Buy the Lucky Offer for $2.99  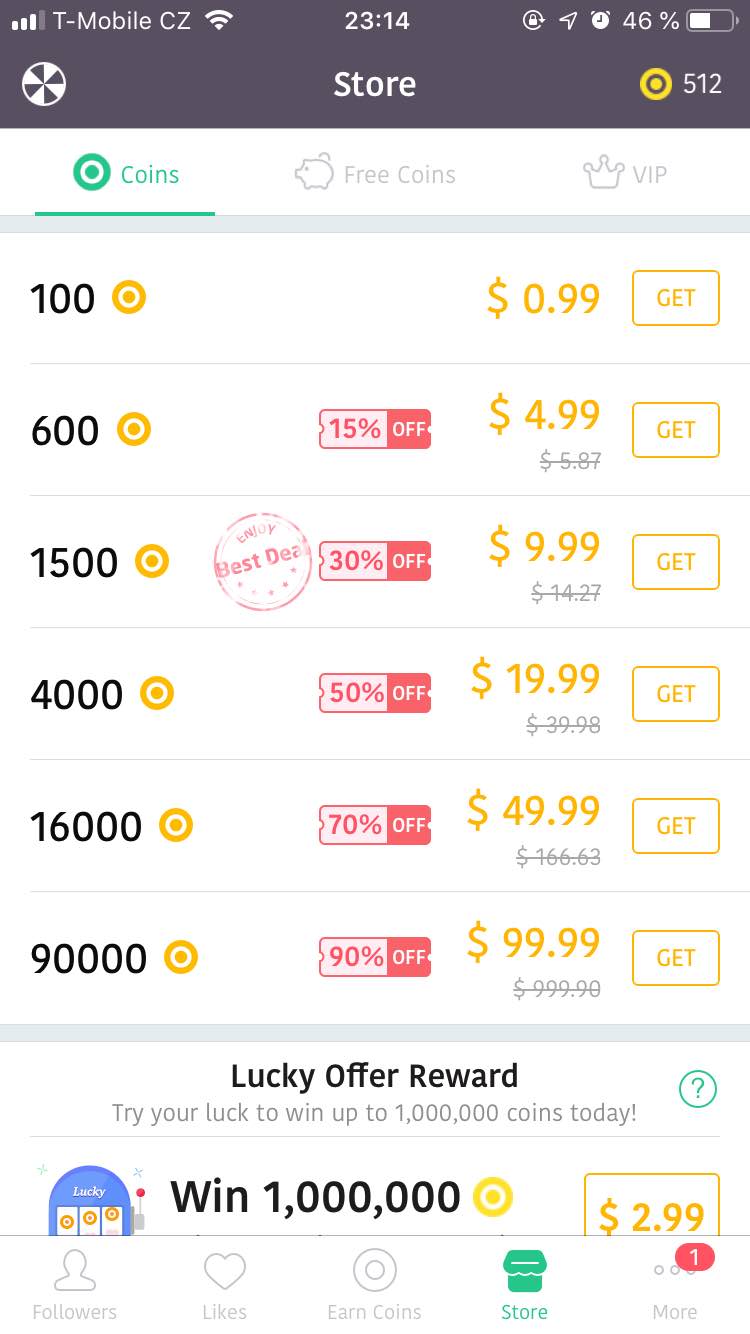(x=651, y=1208)
